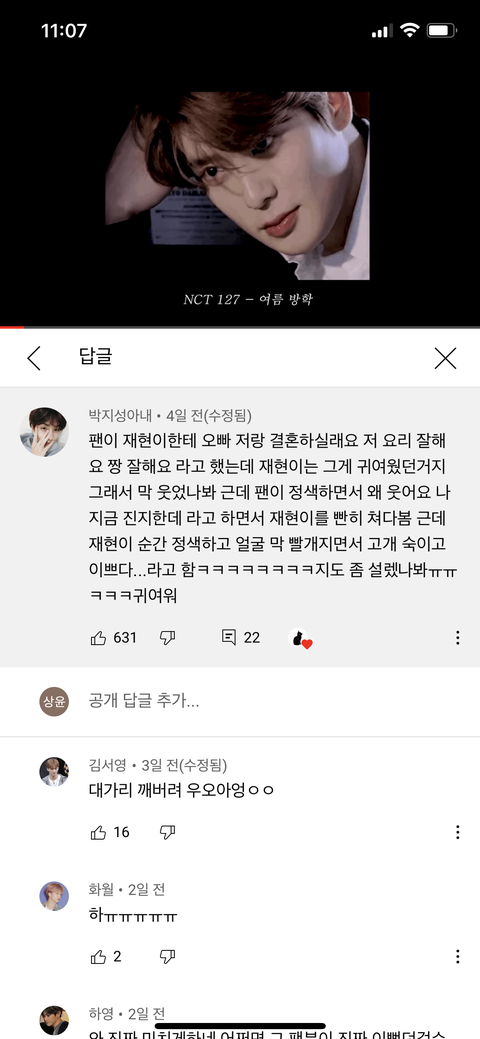Open more options for 김서영's reply

457,832
